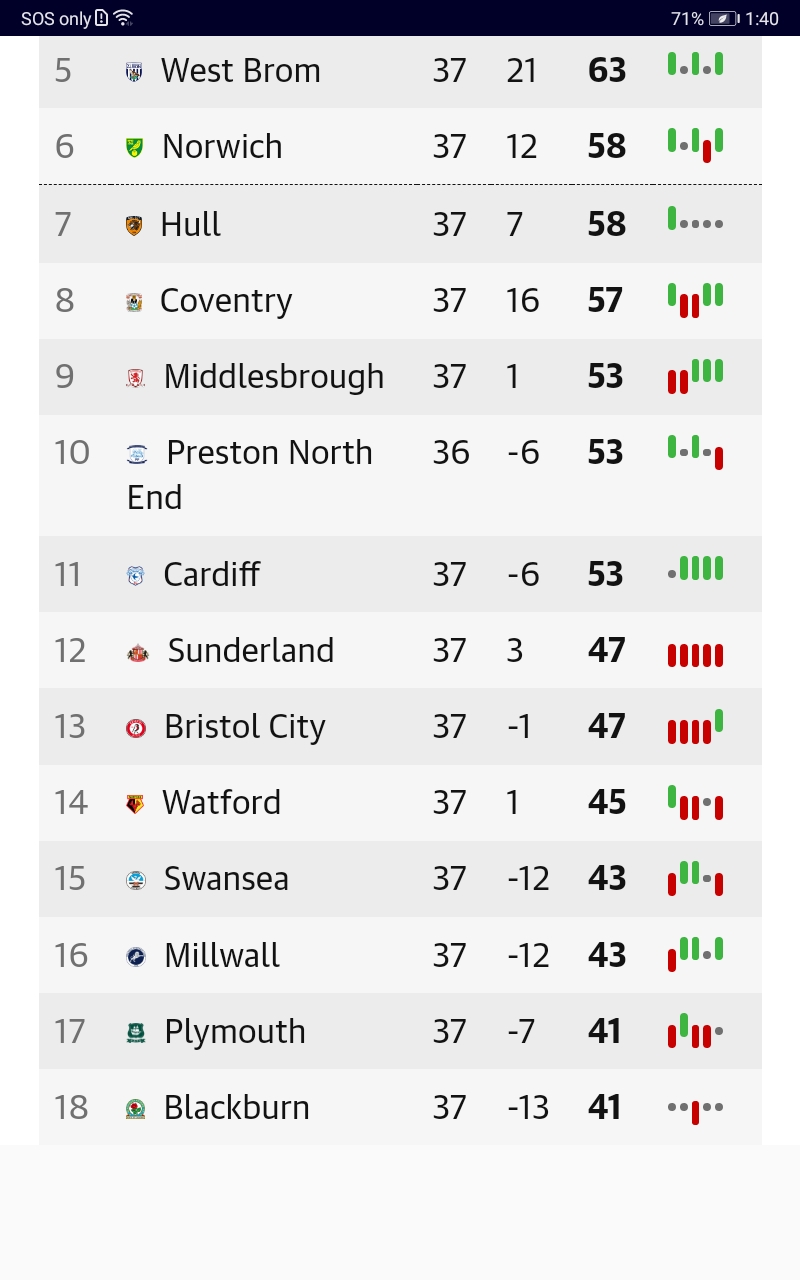Select Sunderland in the league table
The height and width of the screenshot is (1280, 800).
(x=250, y=651)
